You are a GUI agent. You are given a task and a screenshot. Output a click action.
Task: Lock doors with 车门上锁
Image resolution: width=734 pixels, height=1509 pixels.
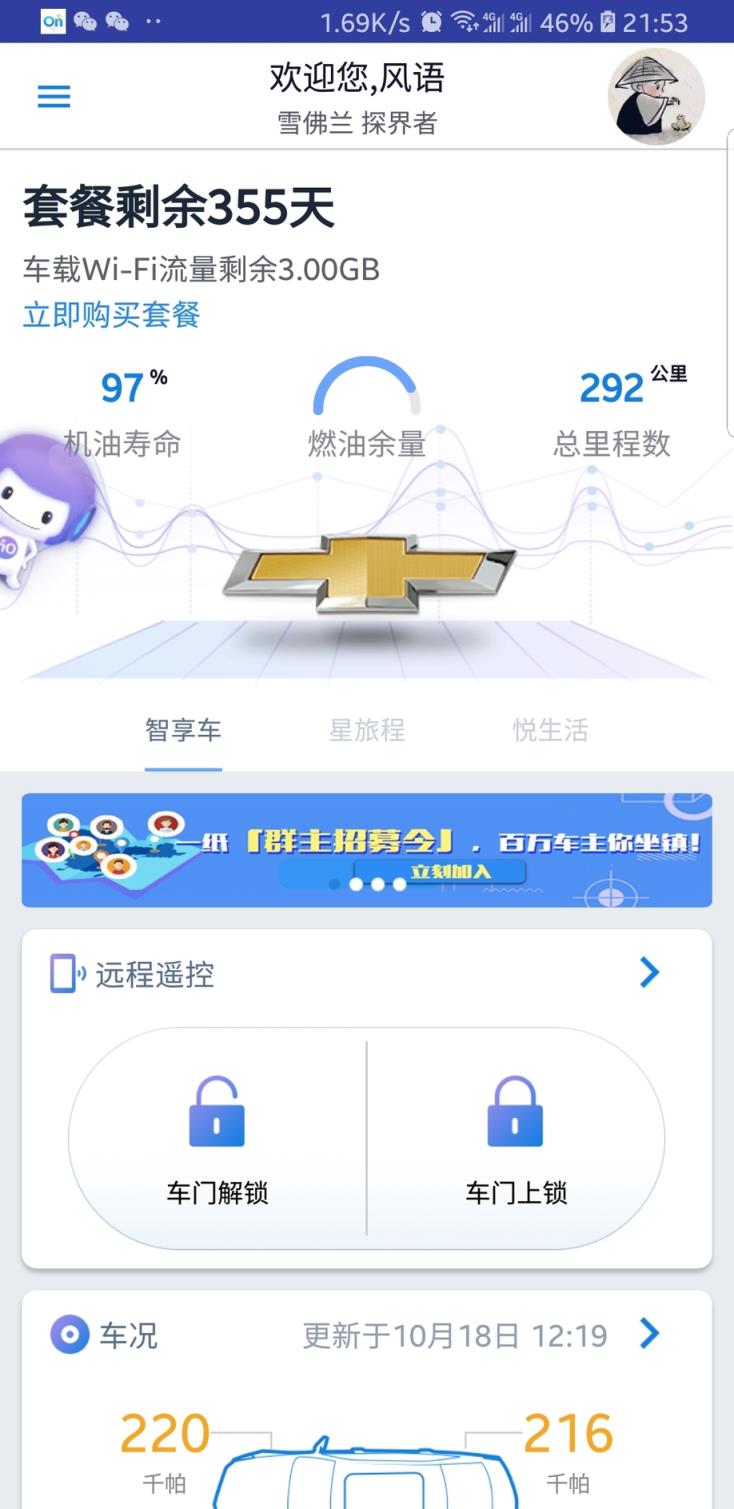515,1140
